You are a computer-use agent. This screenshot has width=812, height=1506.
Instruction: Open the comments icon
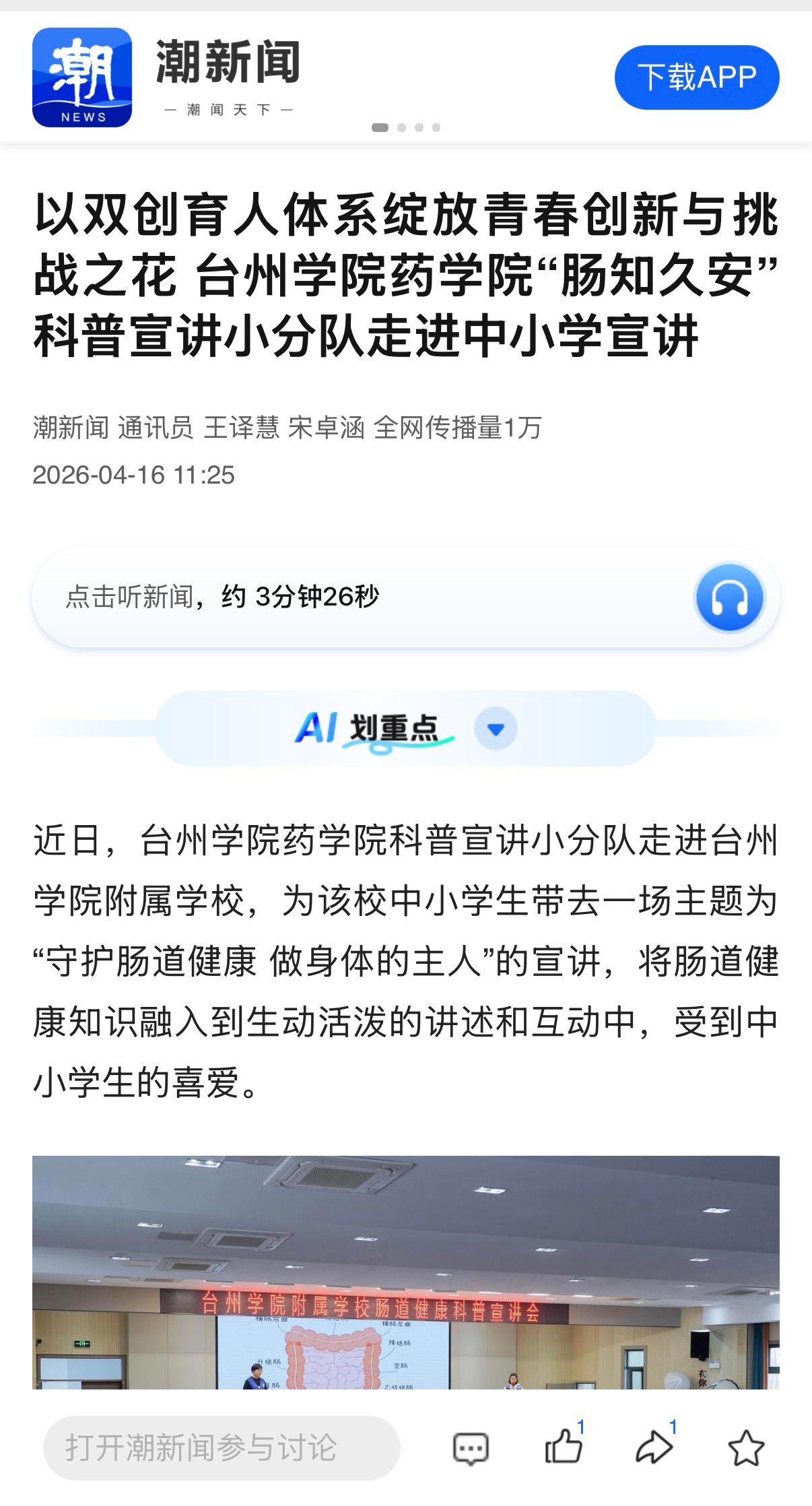471,1448
